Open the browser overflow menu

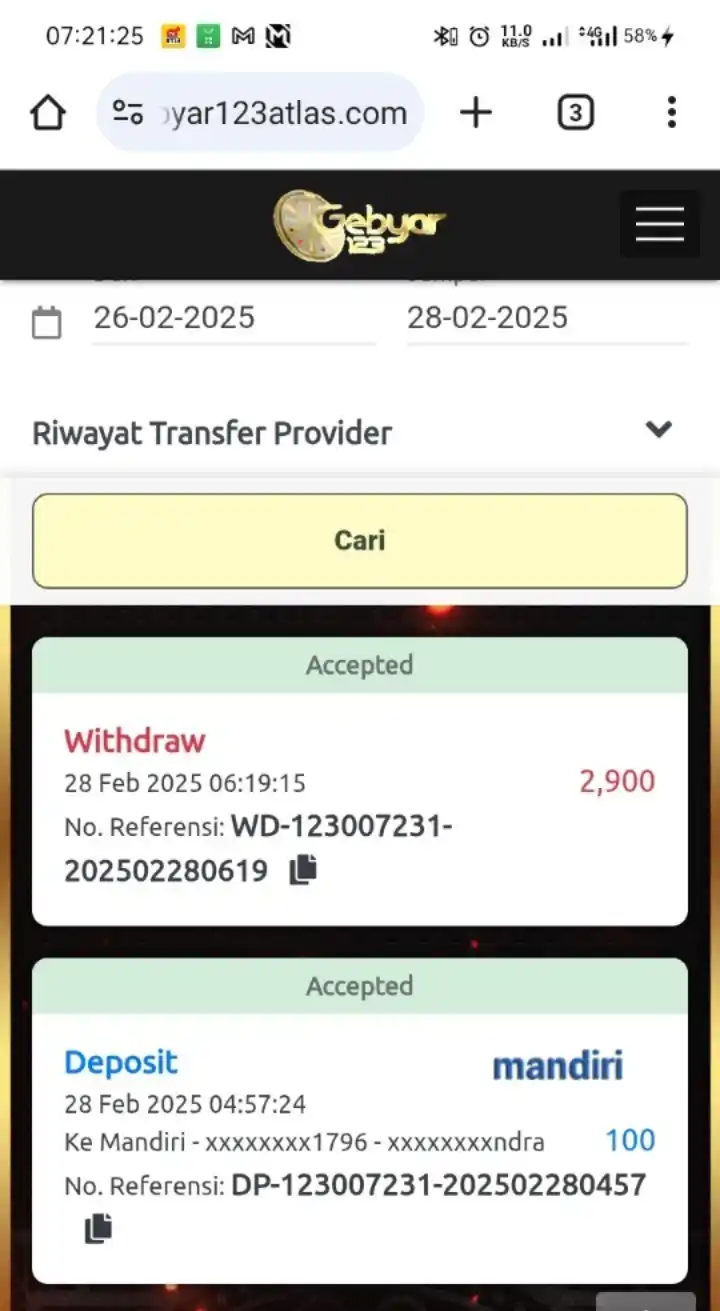pos(671,112)
